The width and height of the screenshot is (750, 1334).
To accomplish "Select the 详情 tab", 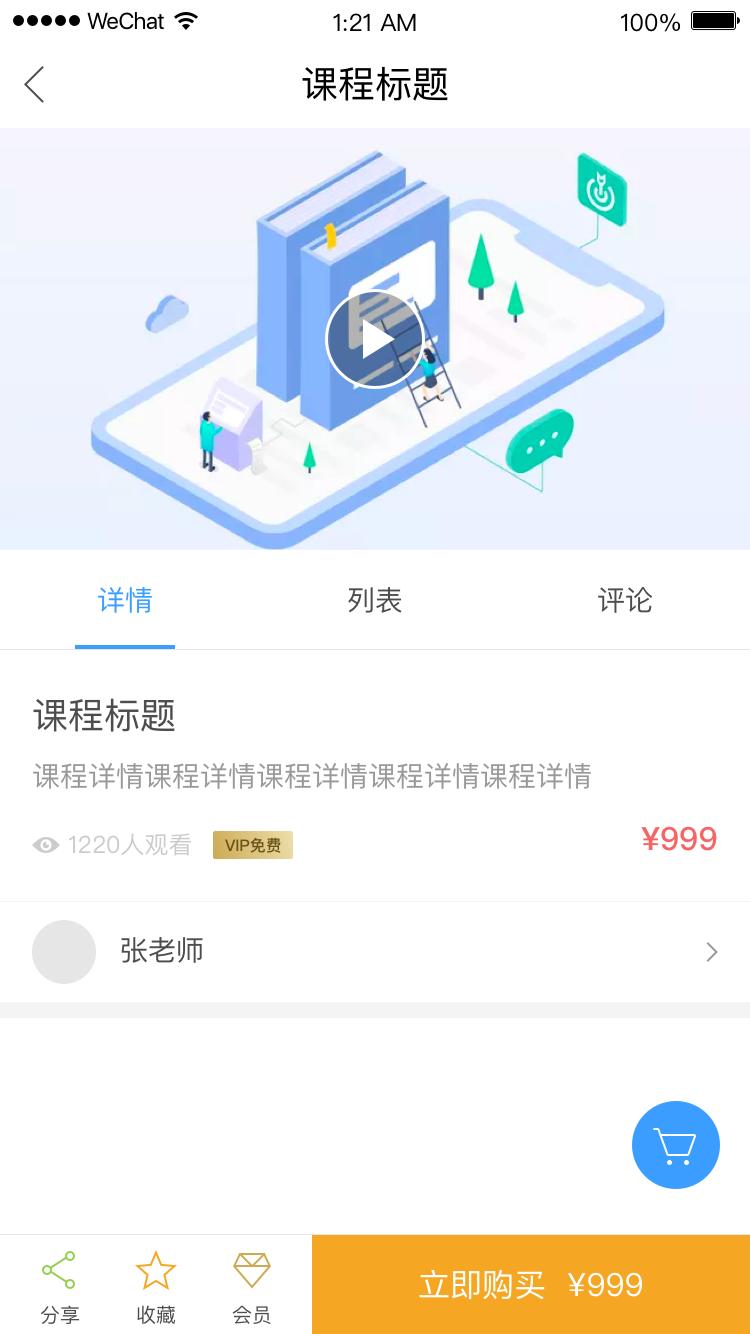I will [x=124, y=600].
